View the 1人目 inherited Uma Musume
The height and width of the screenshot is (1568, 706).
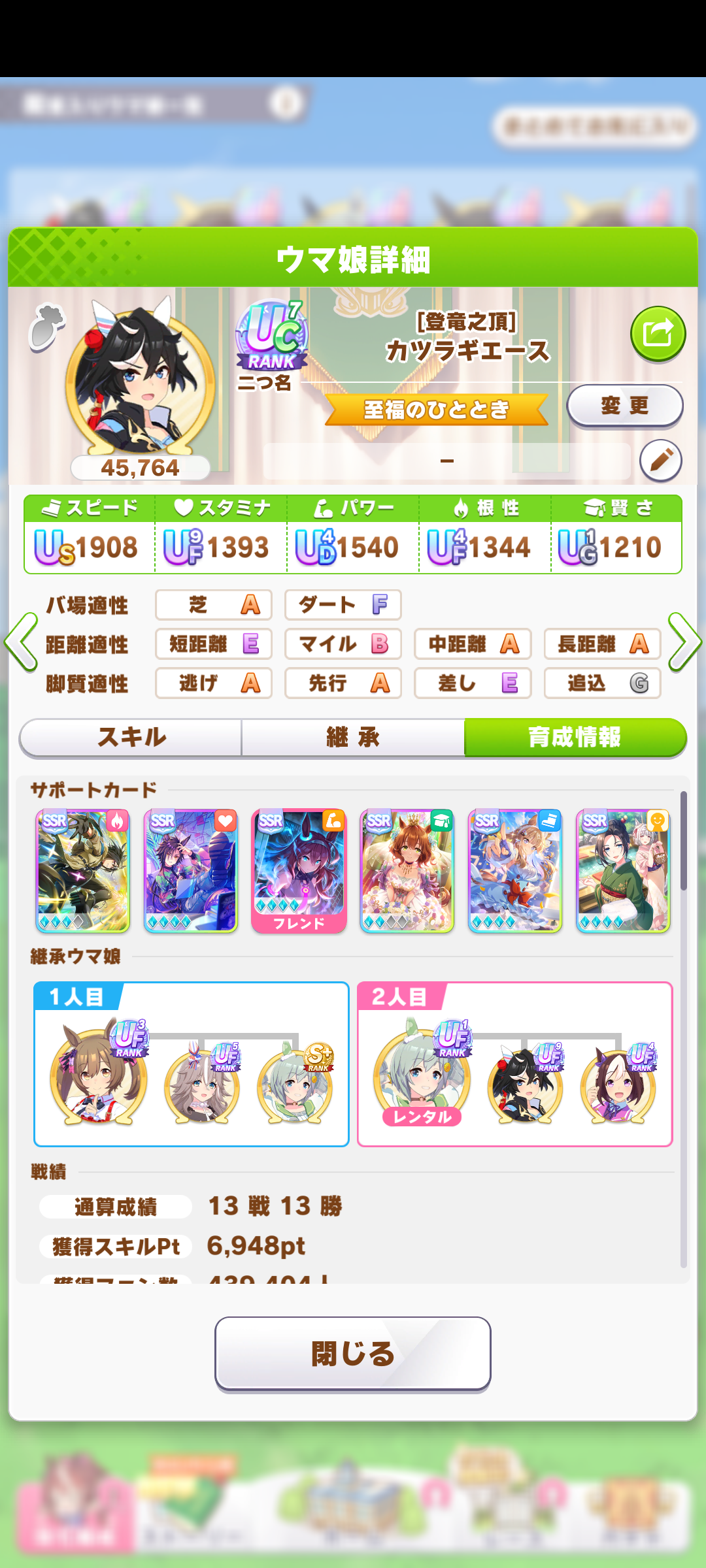tap(98, 1075)
